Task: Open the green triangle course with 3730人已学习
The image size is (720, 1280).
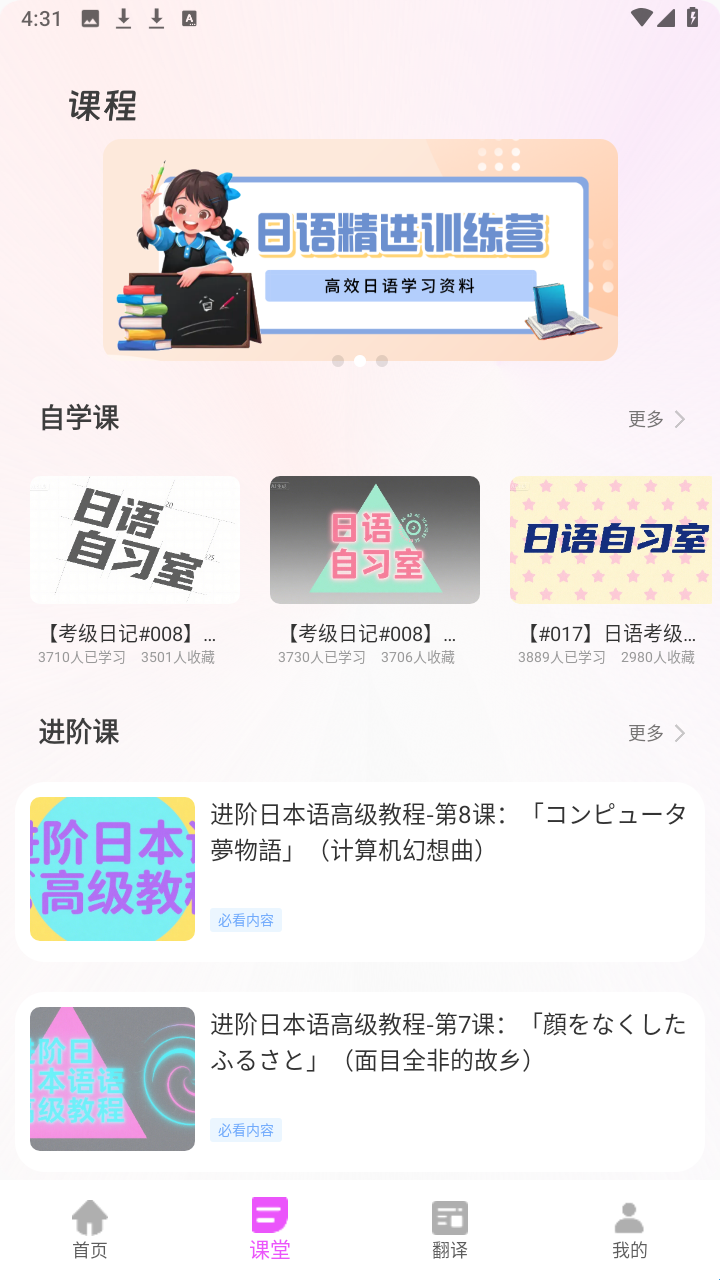Action: click(375, 540)
